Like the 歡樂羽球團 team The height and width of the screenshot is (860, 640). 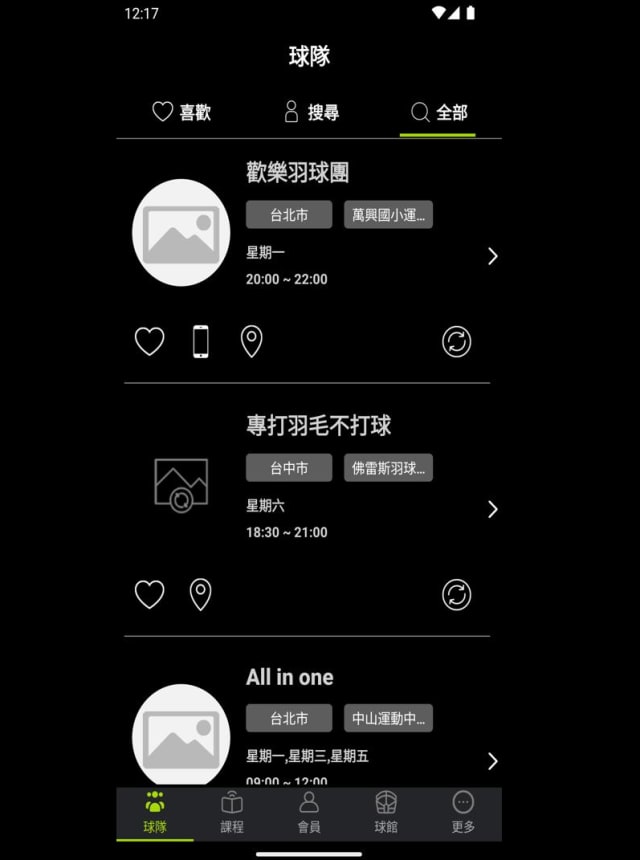(150, 342)
